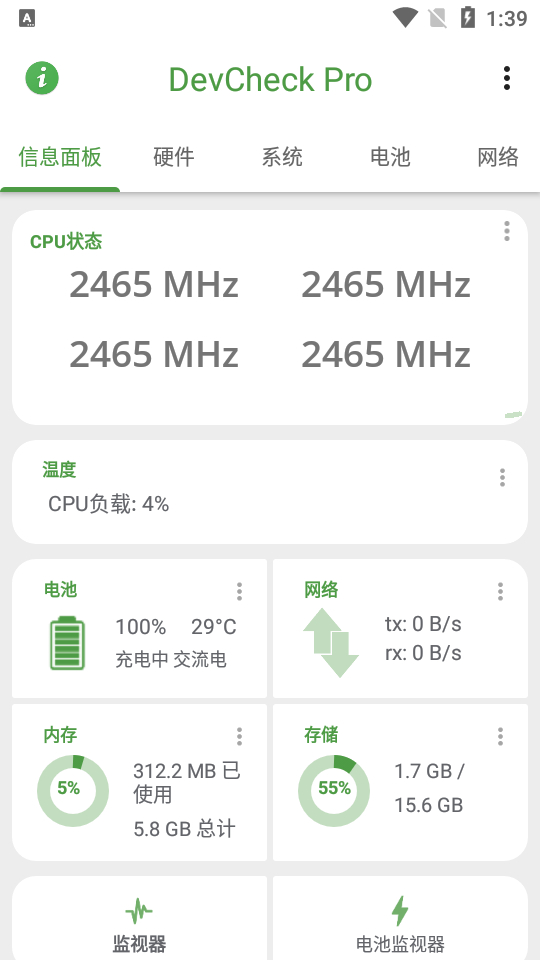Open the 内存 card options menu
The width and height of the screenshot is (540, 960).
point(239,737)
